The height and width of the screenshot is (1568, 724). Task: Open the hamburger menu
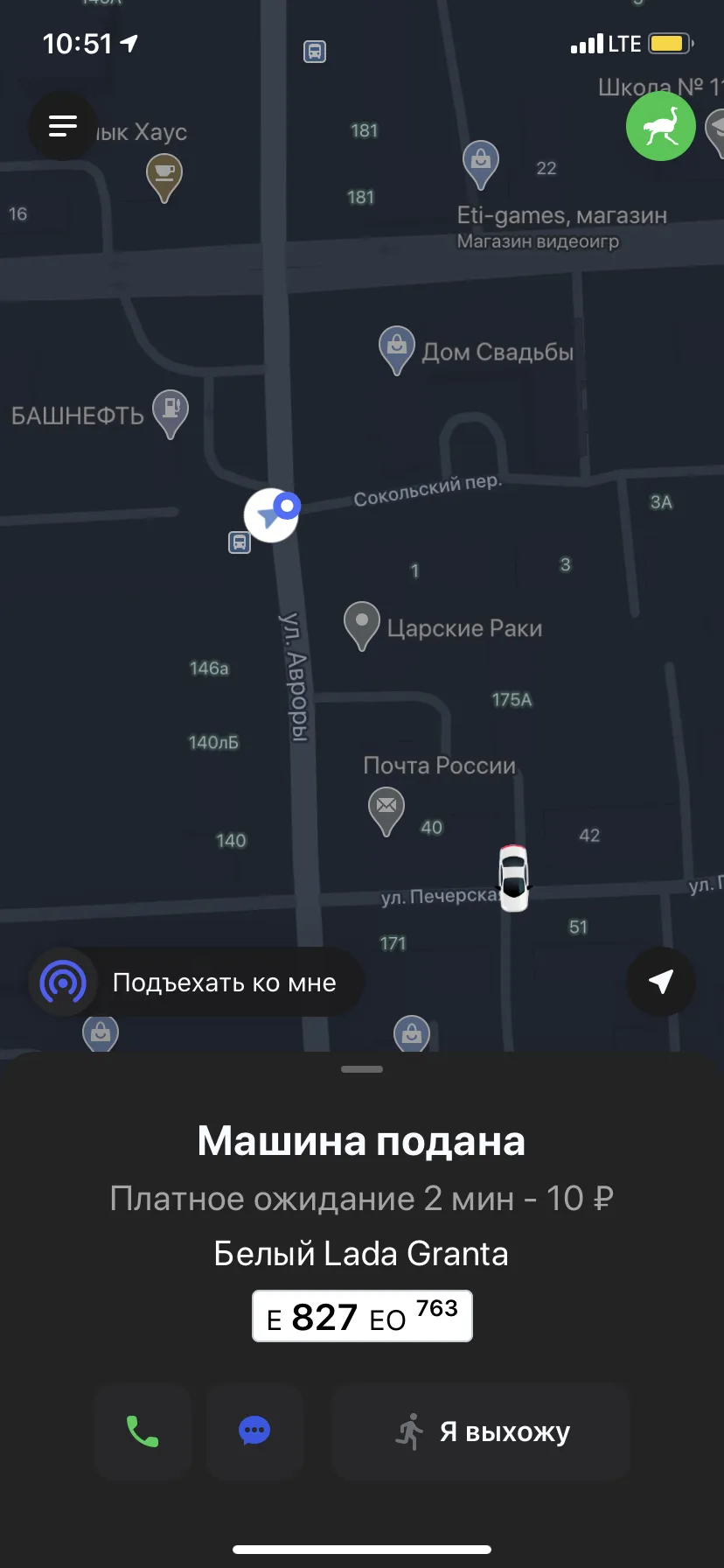(63, 126)
